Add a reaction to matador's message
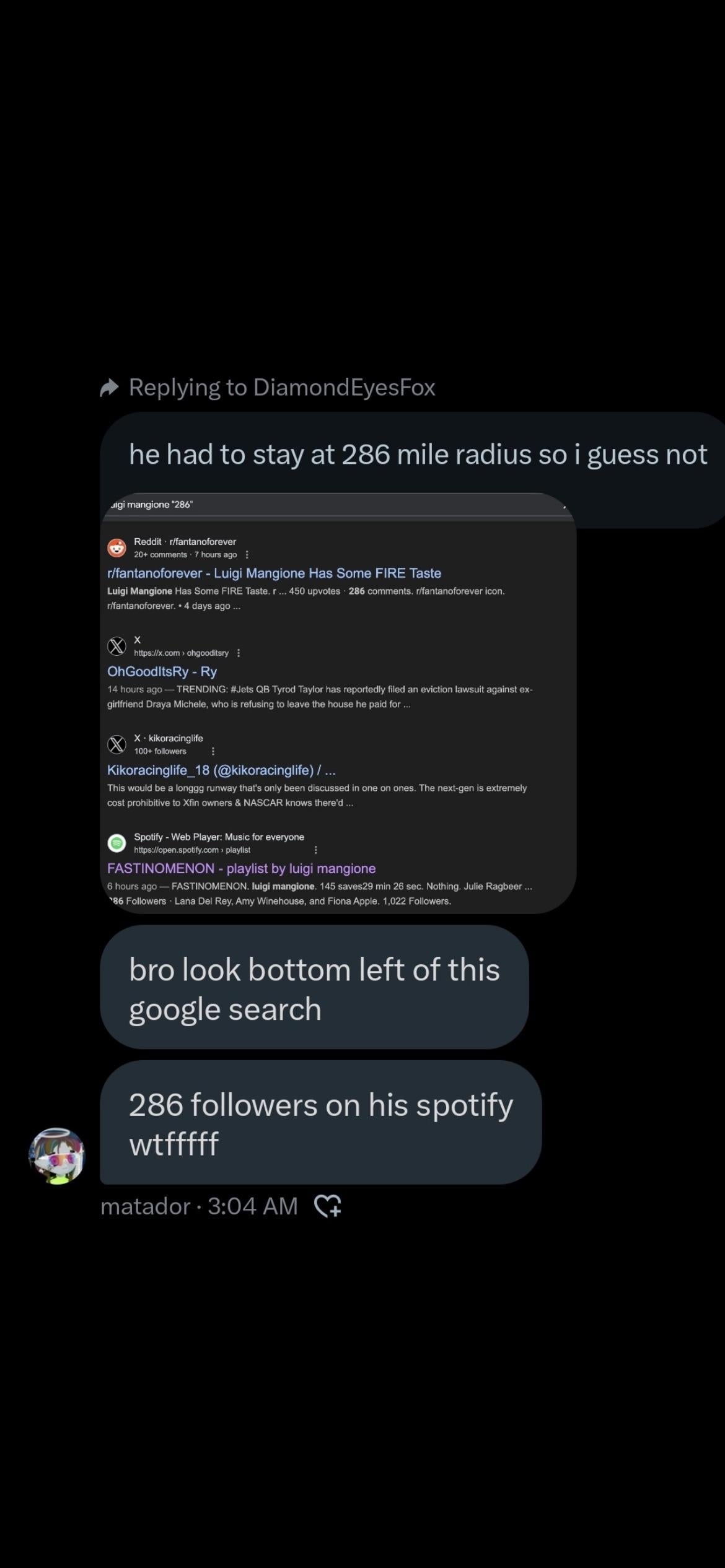 point(328,1206)
